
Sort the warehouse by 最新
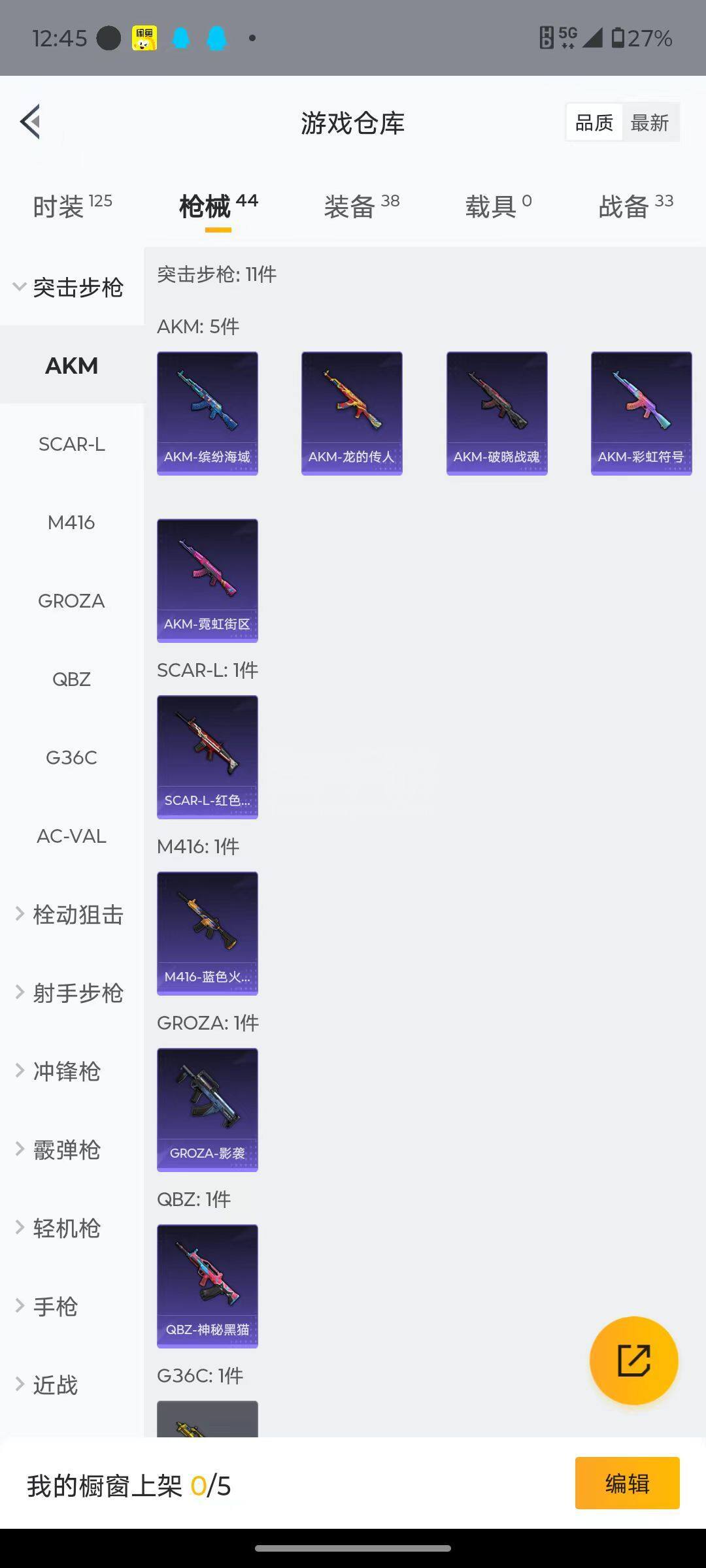click(649, 123)
